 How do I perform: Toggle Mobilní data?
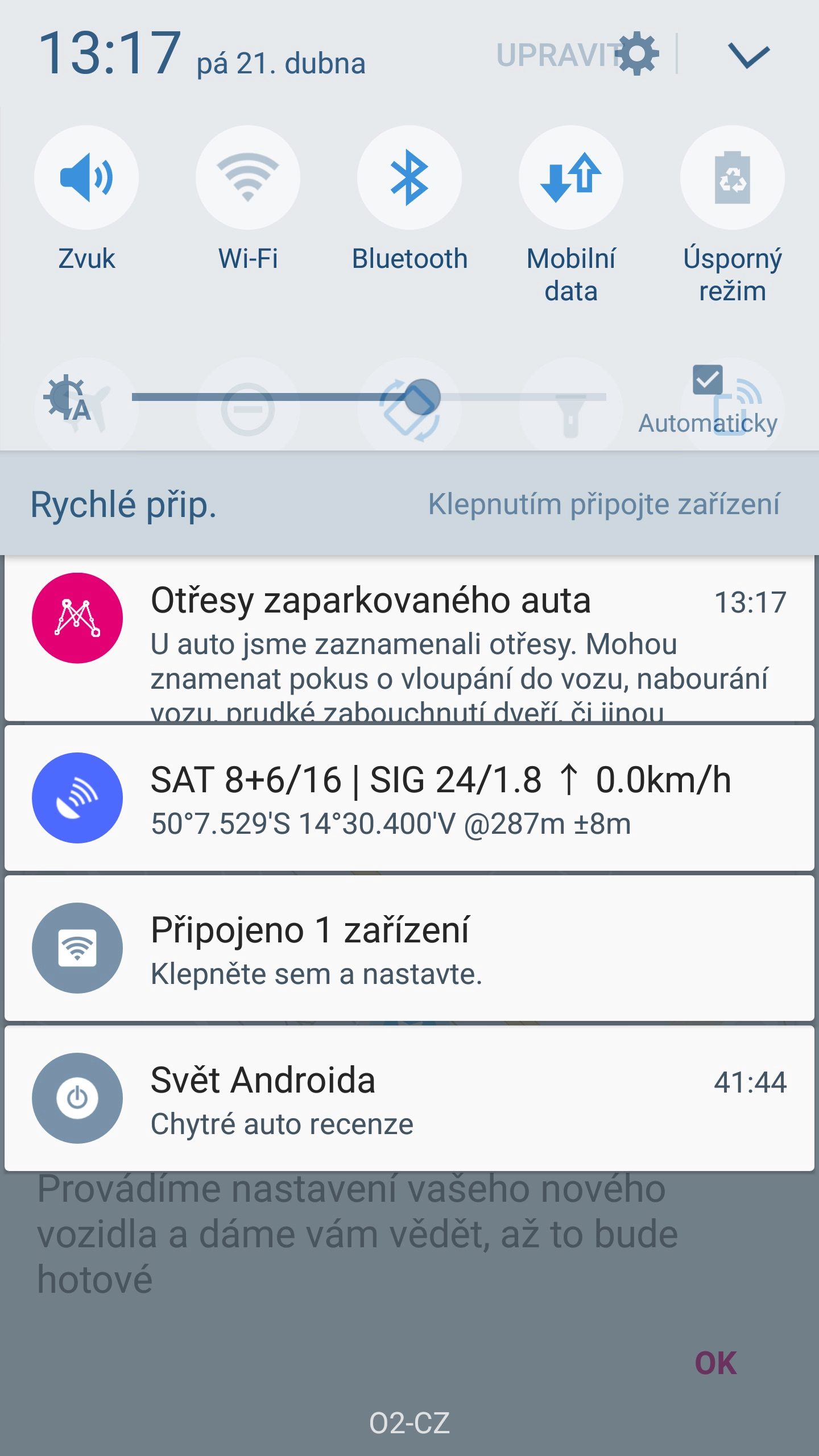[571, 177]
